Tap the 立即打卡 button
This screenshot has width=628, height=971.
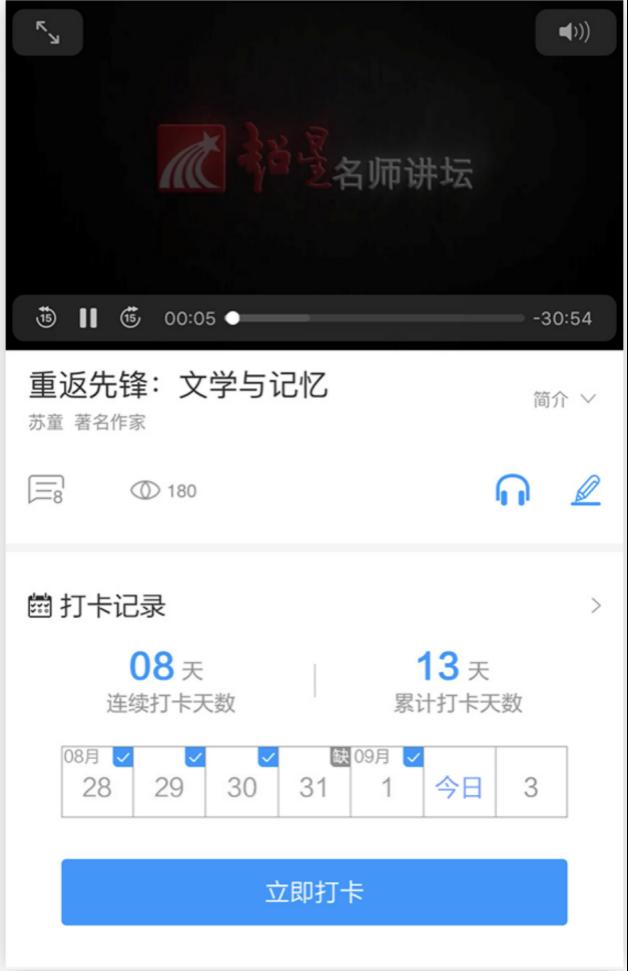coord(314,892)
